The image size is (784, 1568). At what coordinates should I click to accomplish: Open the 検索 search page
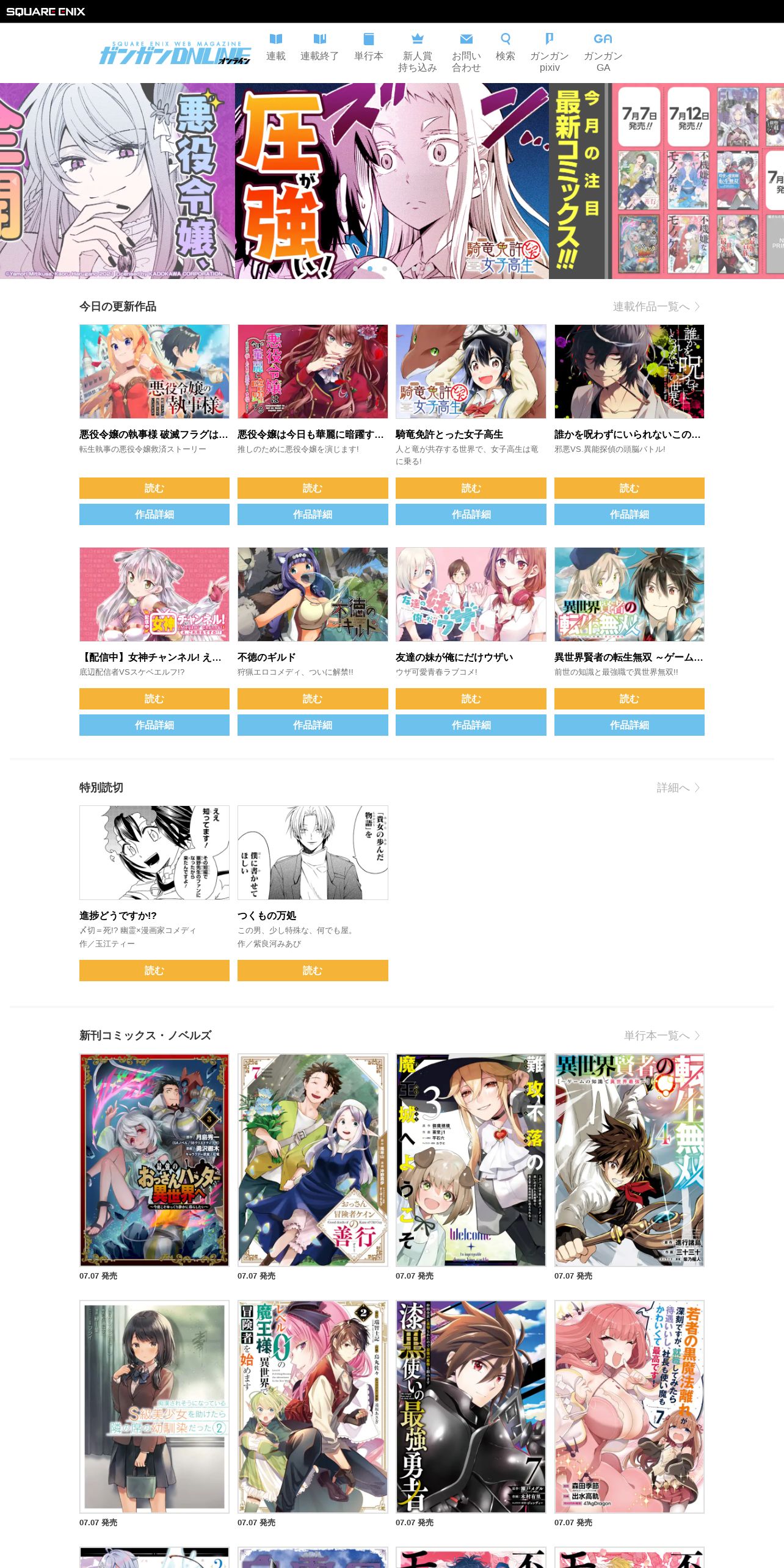click(506, 48)
